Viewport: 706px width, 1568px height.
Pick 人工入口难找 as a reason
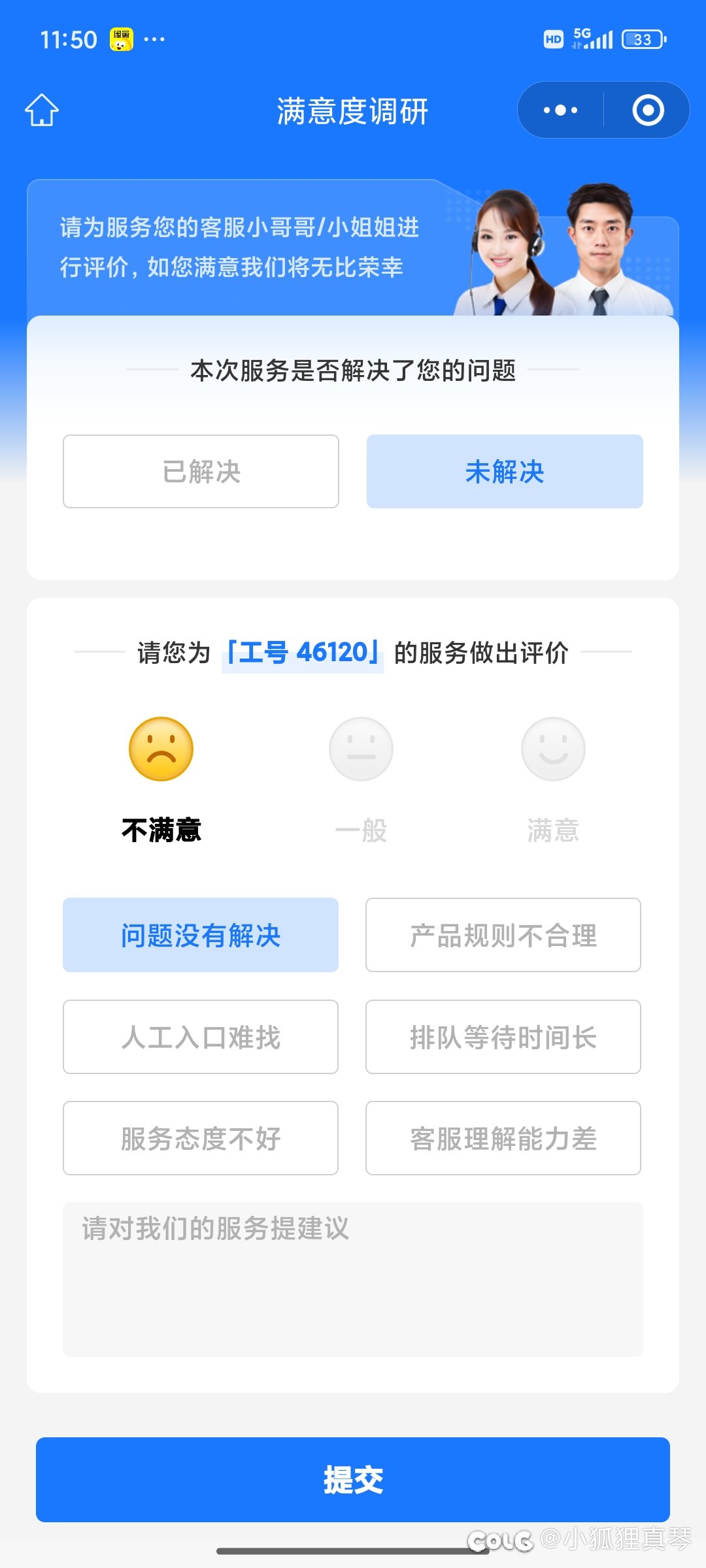click(x=201, y=1037)
